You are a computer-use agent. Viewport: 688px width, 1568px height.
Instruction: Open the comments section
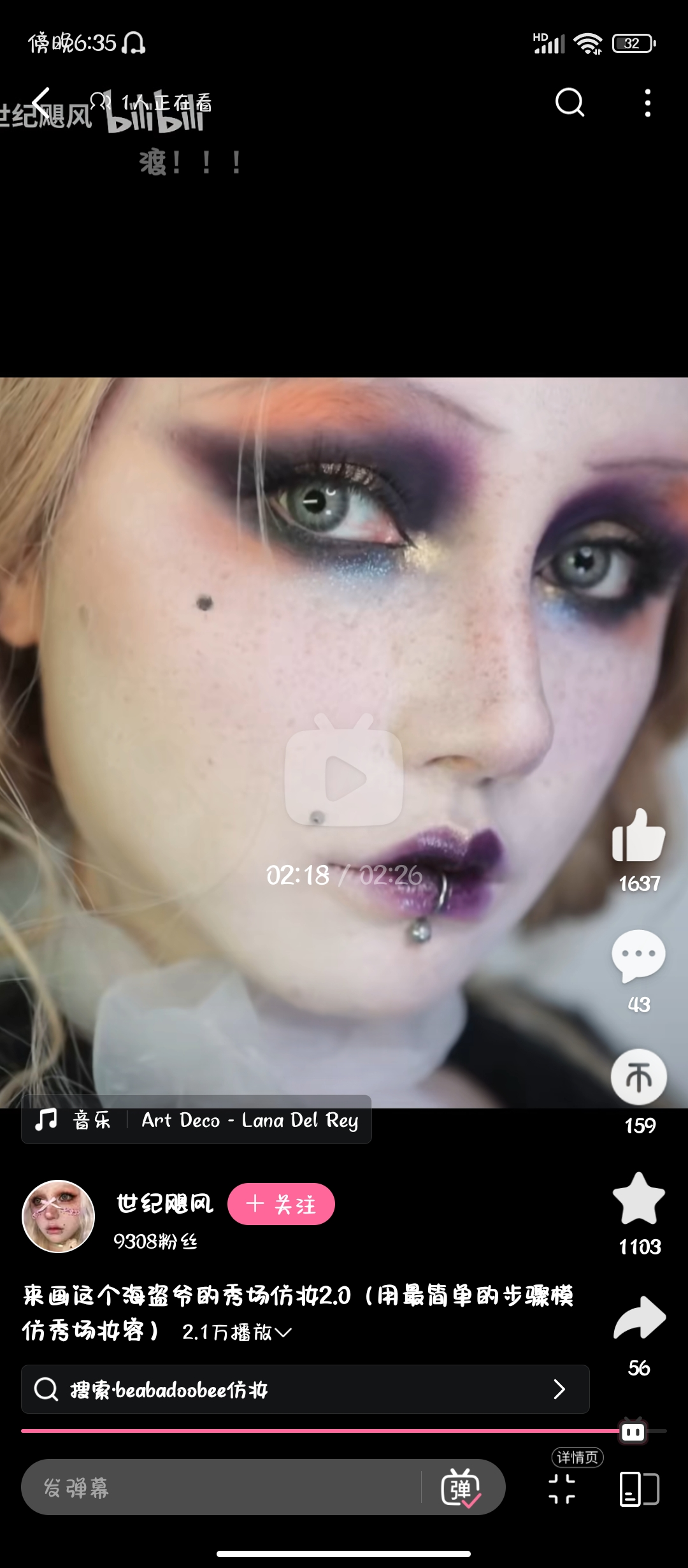tap(638, 956)
